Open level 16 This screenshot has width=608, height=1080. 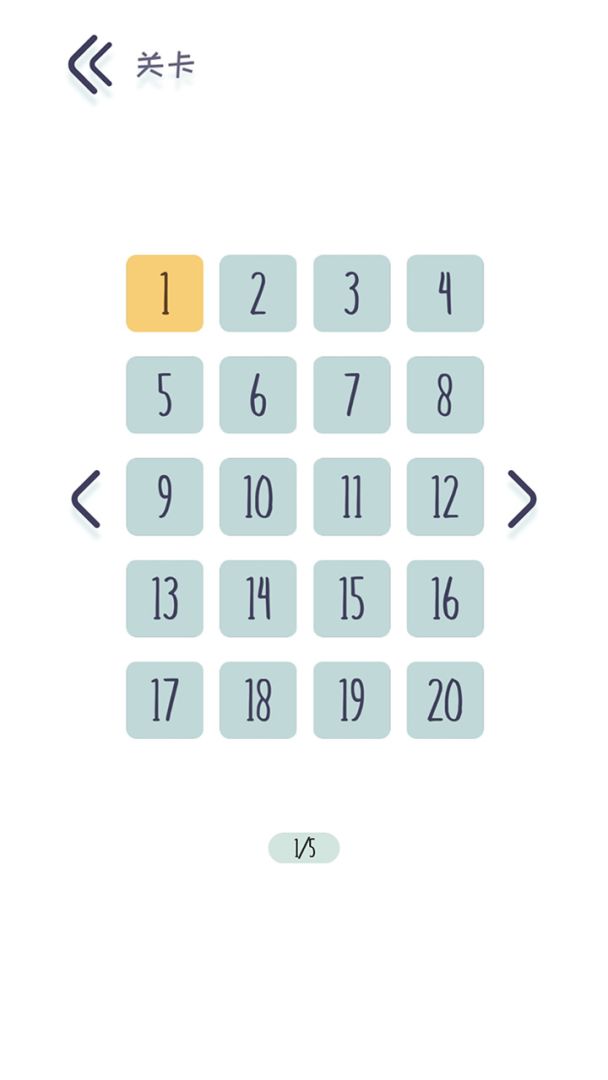(445, 598)
